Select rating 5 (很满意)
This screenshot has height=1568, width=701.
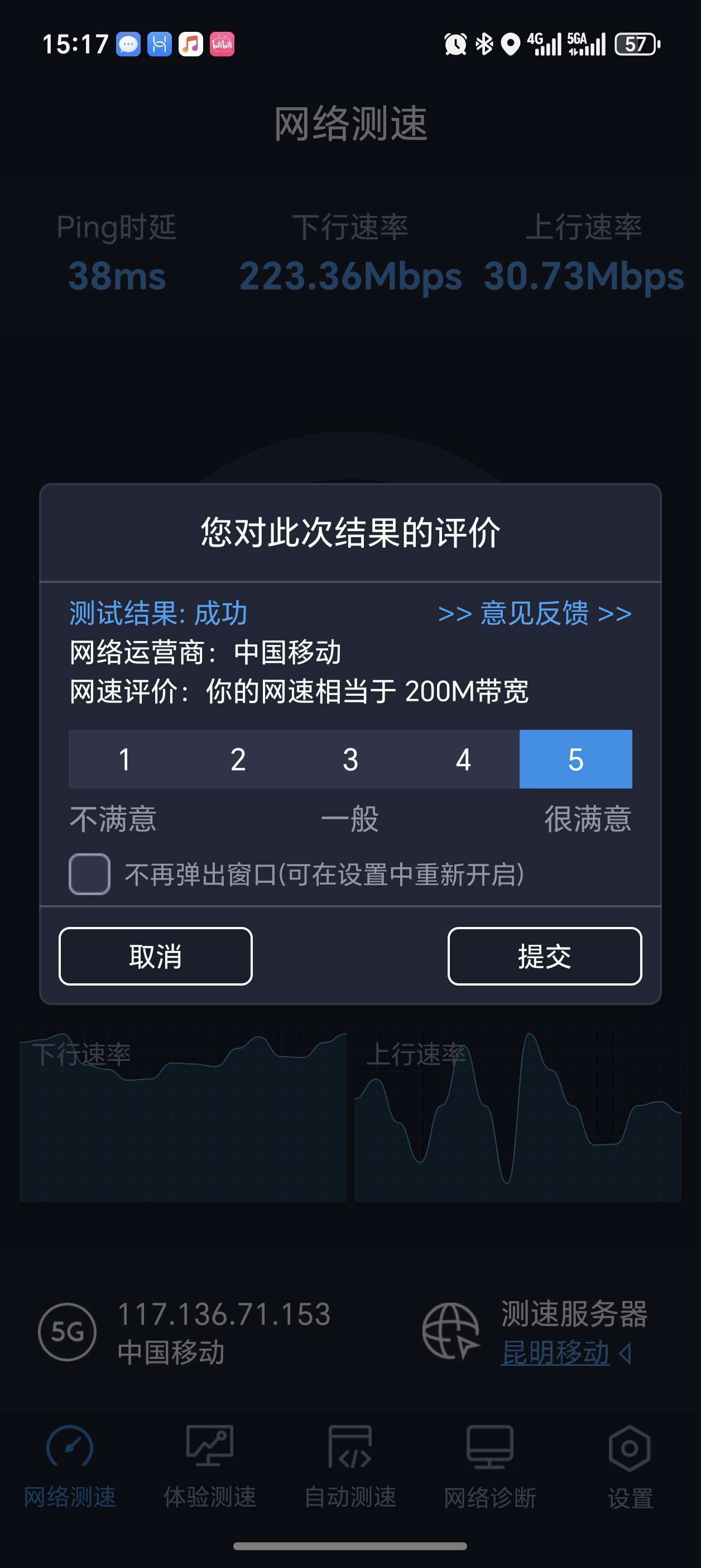pyautogui.click(x=575, y=759)
